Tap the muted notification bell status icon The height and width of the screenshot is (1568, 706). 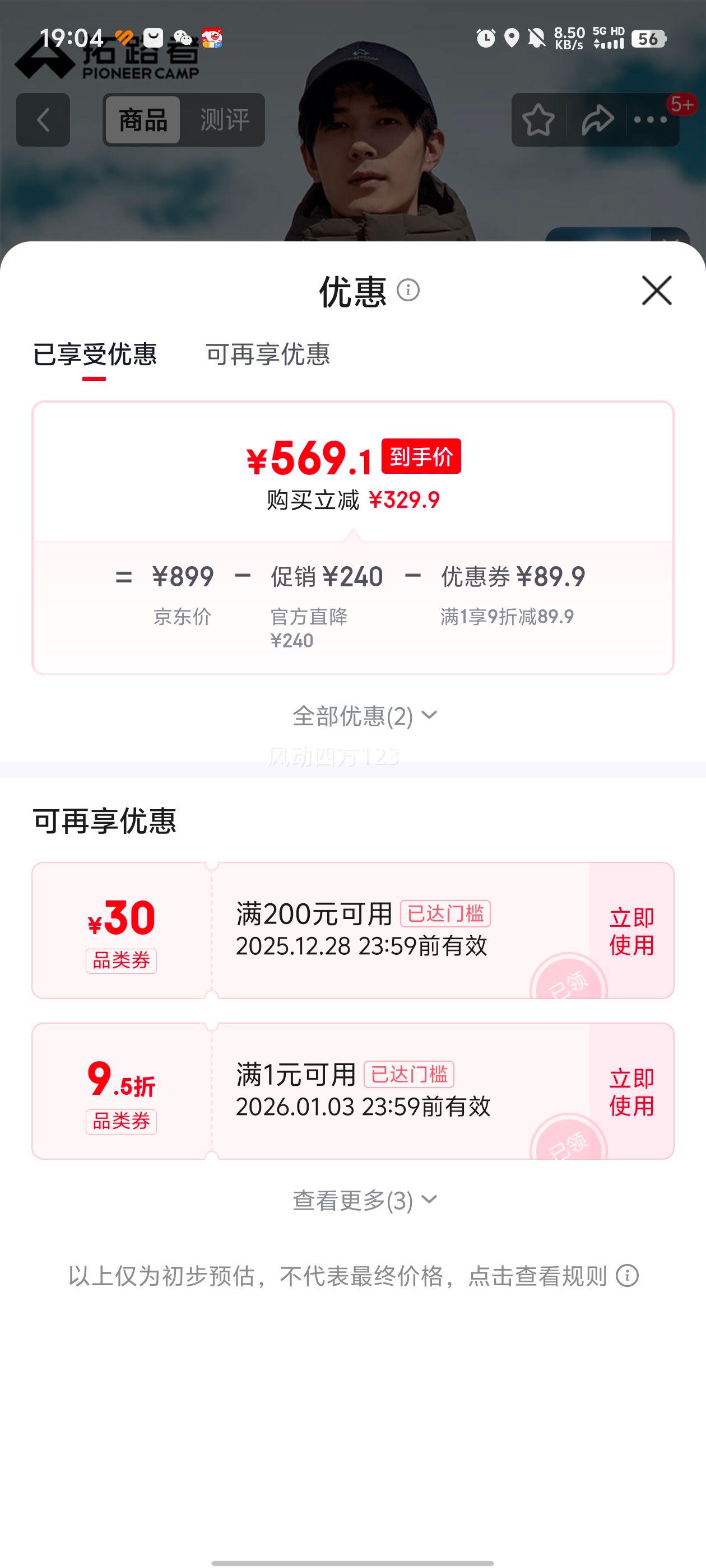tap(537, 38)
